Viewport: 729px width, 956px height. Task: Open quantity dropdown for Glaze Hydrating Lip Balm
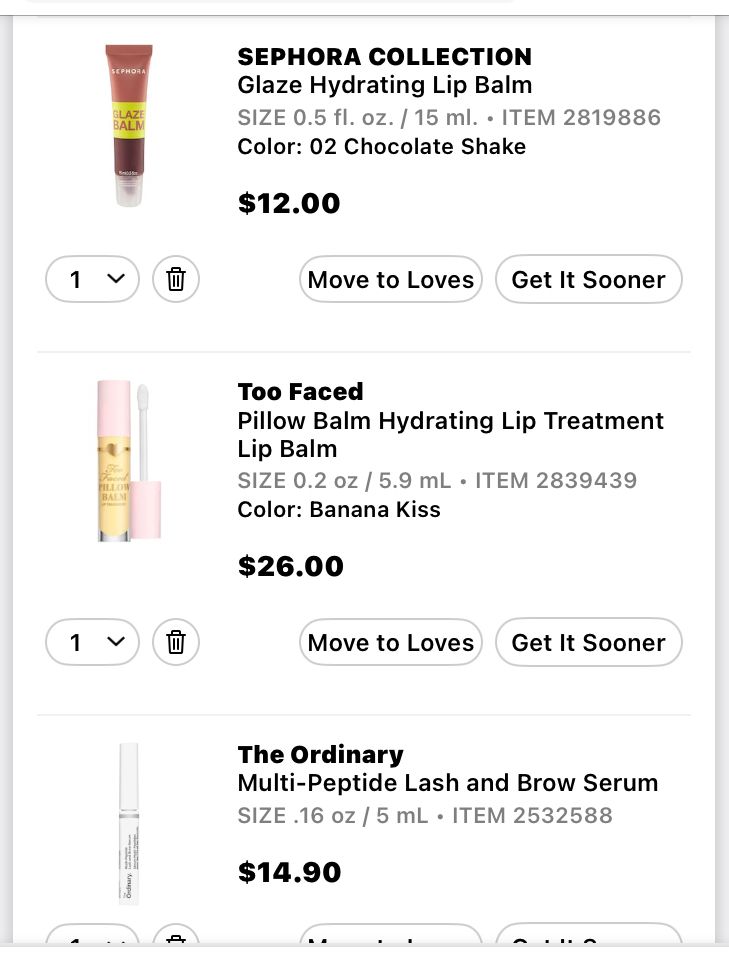[92, 279]
